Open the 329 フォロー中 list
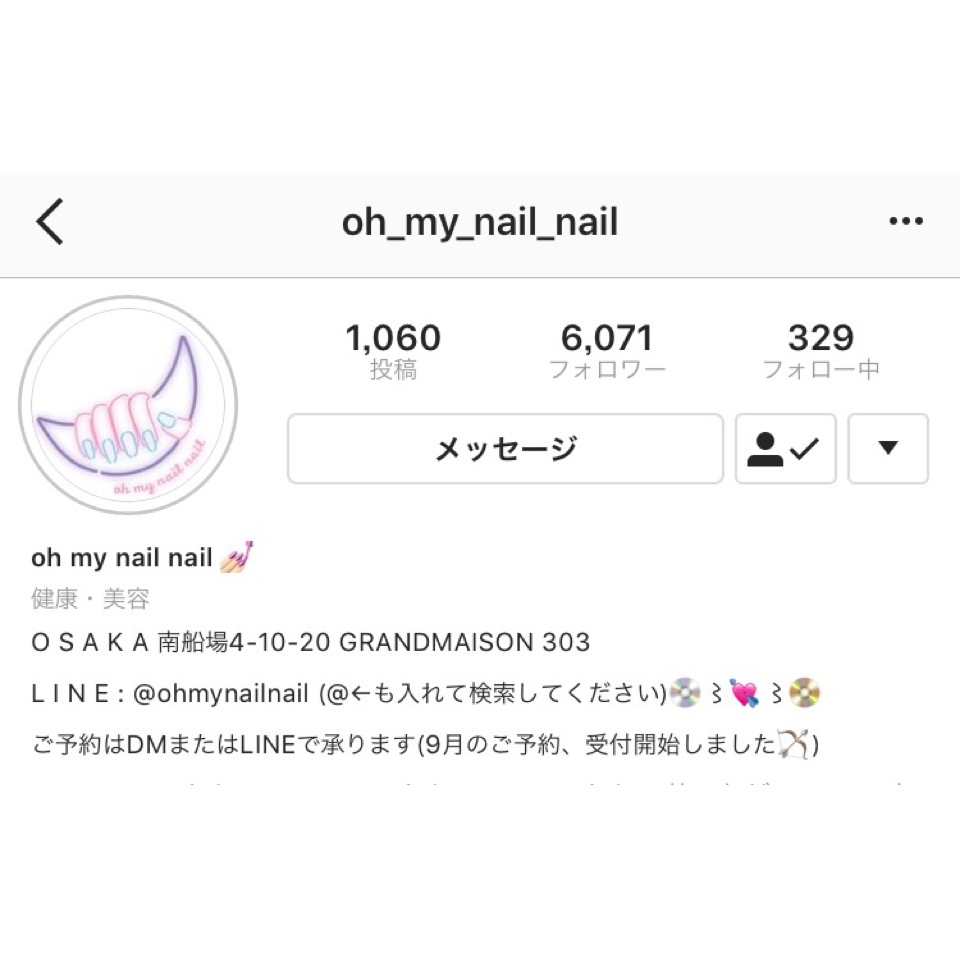The height and width of the screenshot is (960, 960). (x=820, y=352)
